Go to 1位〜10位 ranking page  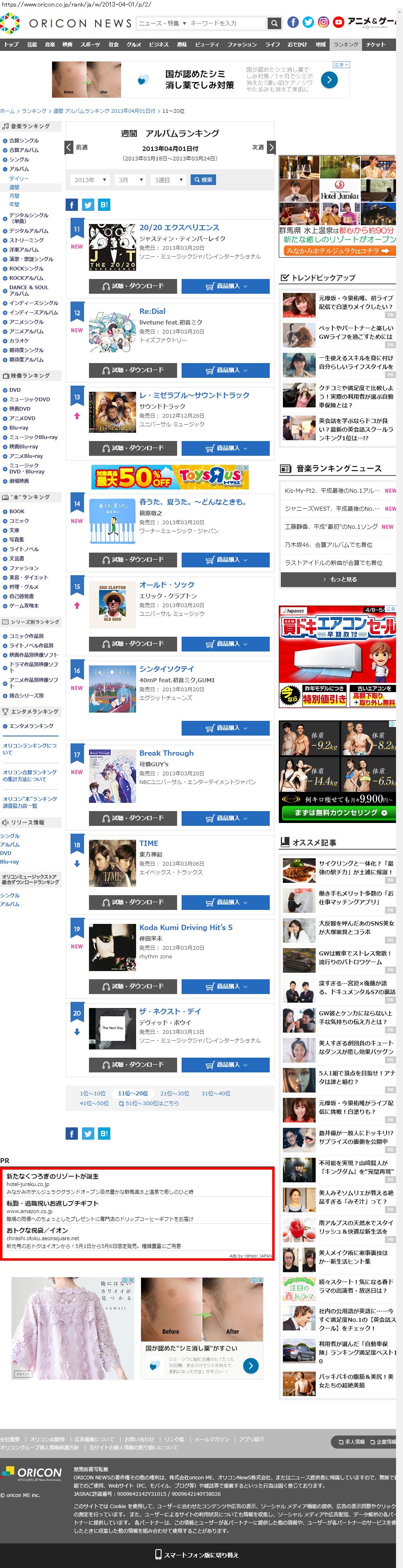point(92,1094)
